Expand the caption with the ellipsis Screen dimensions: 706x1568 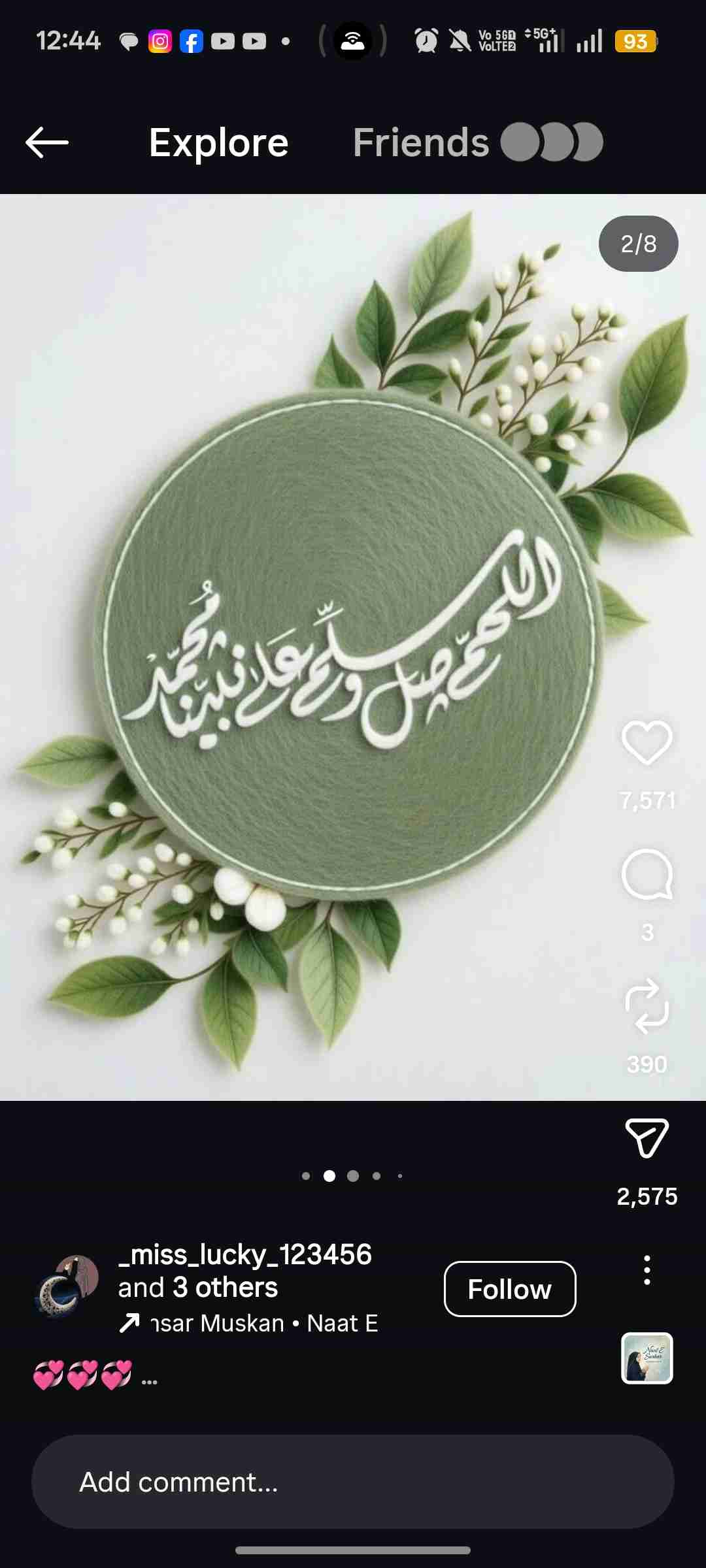point(150,1380)
